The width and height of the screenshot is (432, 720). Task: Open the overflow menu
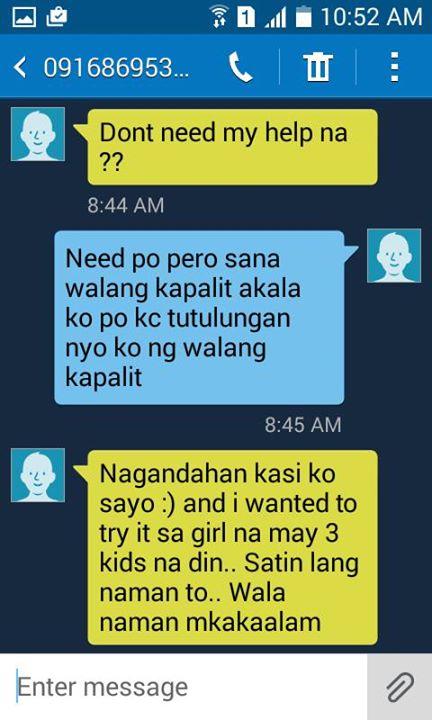[x=394, y=67]
